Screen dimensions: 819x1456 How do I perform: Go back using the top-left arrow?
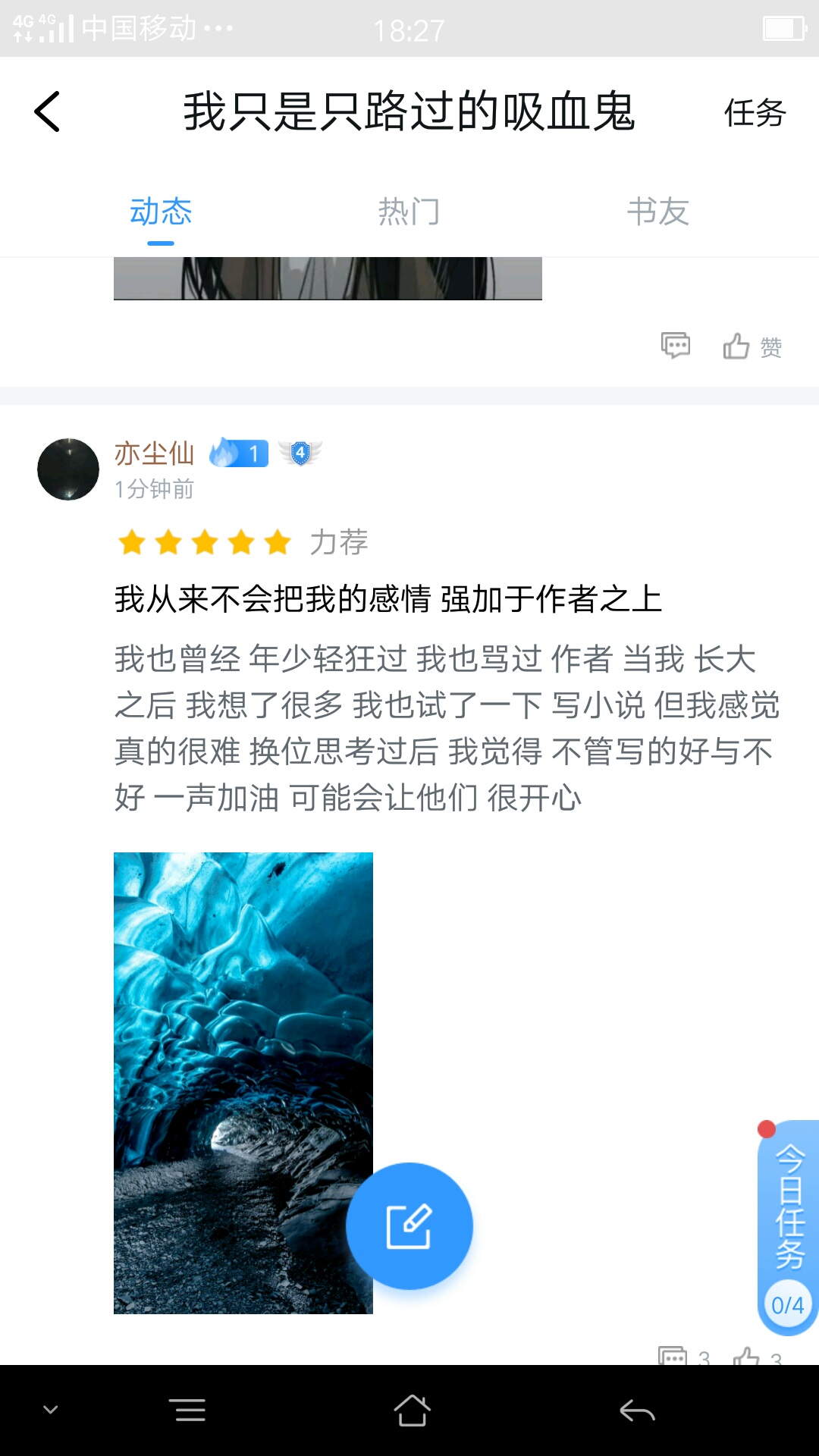pos(47,111)
